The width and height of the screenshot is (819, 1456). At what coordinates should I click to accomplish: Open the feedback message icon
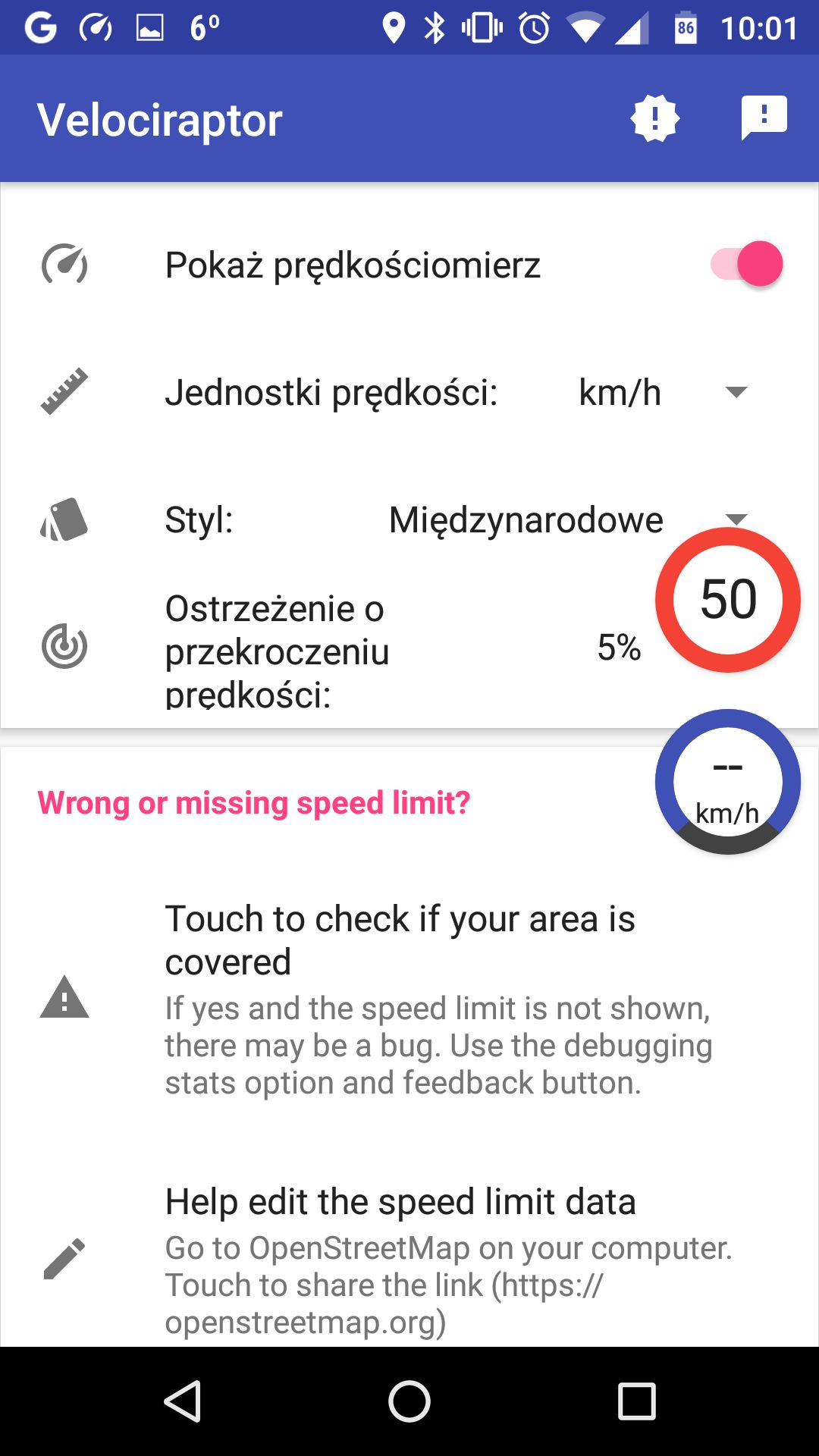(x=764, y=118)
